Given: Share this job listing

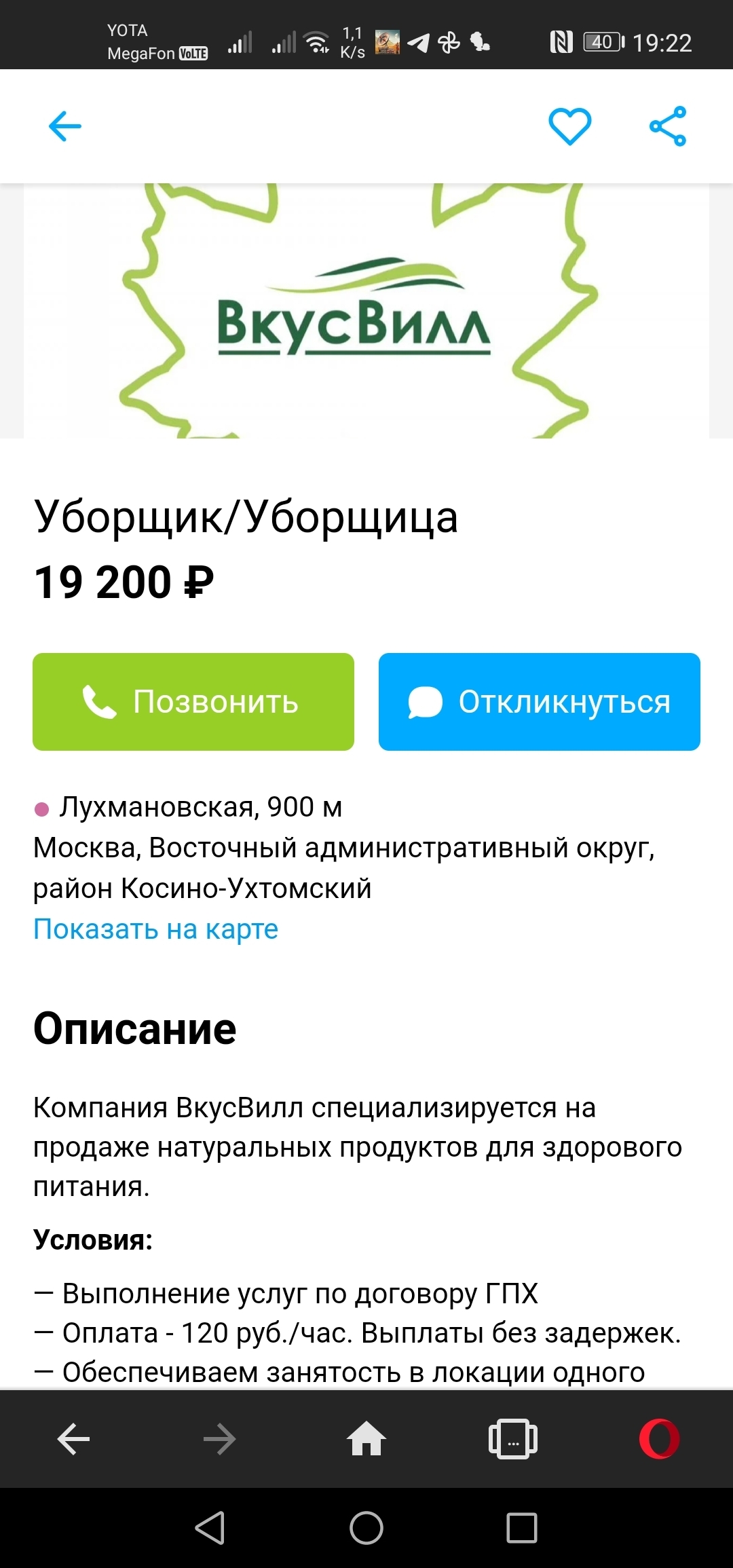Looking at the screenshot, I should point(668,126).
